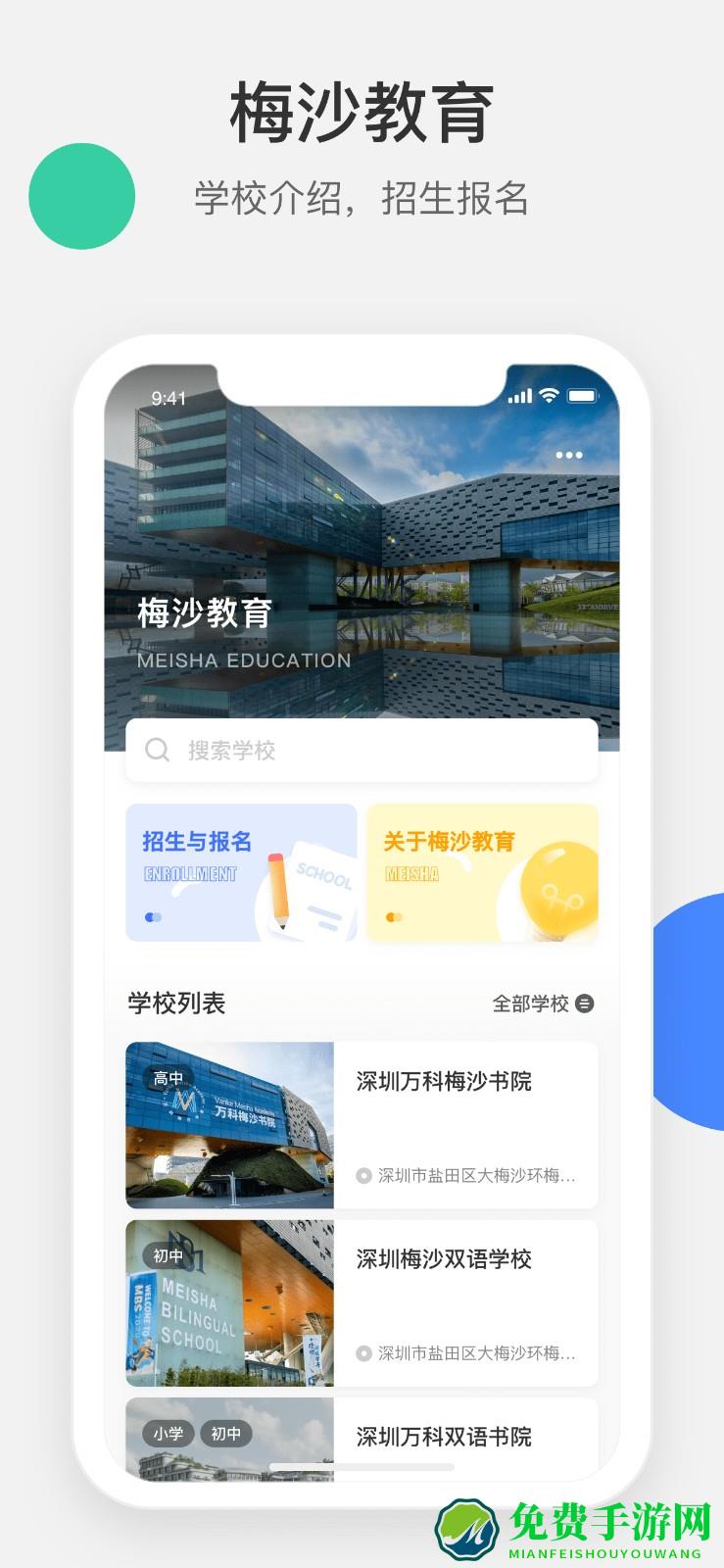
Task: Open the 关于梅沙教育 section
Action: tap(482, 874)
